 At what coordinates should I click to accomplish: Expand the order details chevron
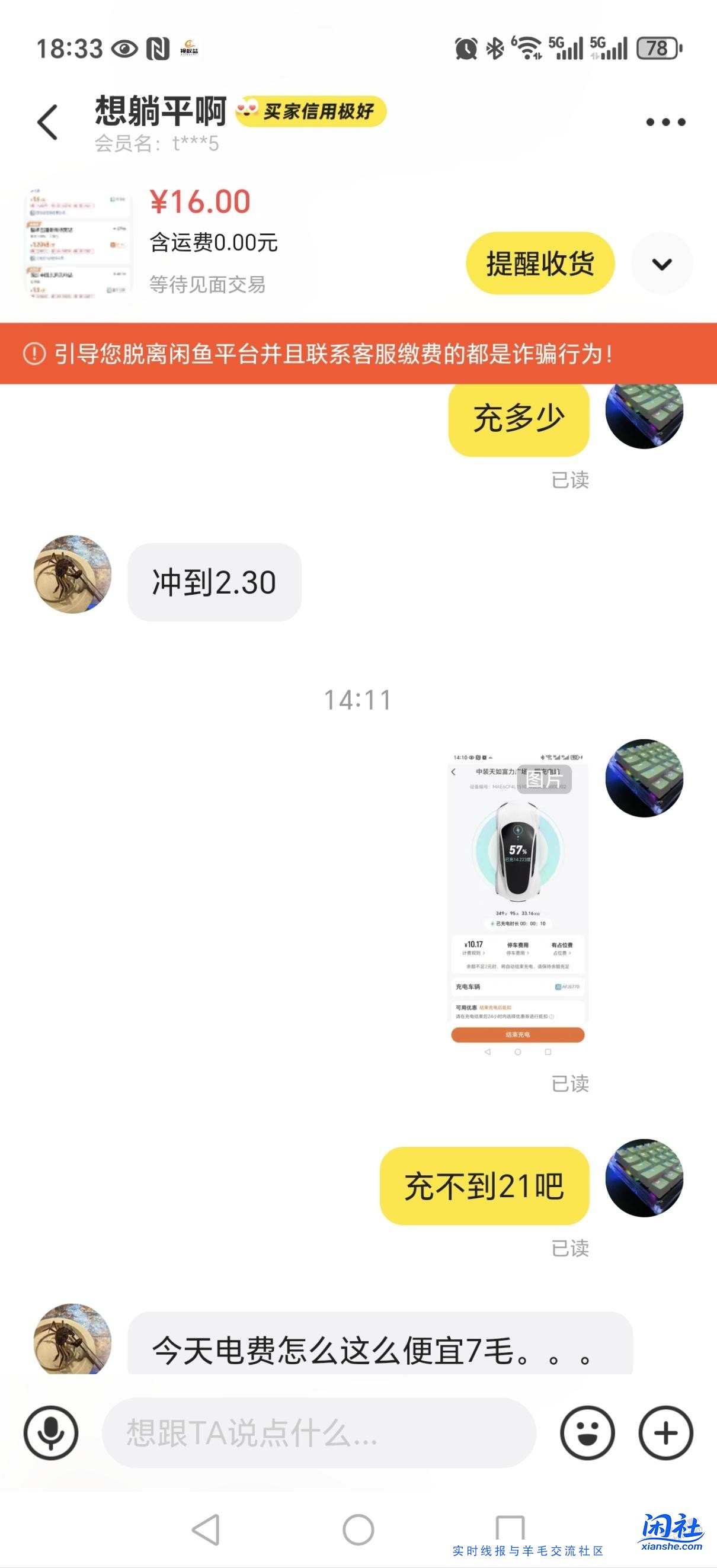coord(663,264)
